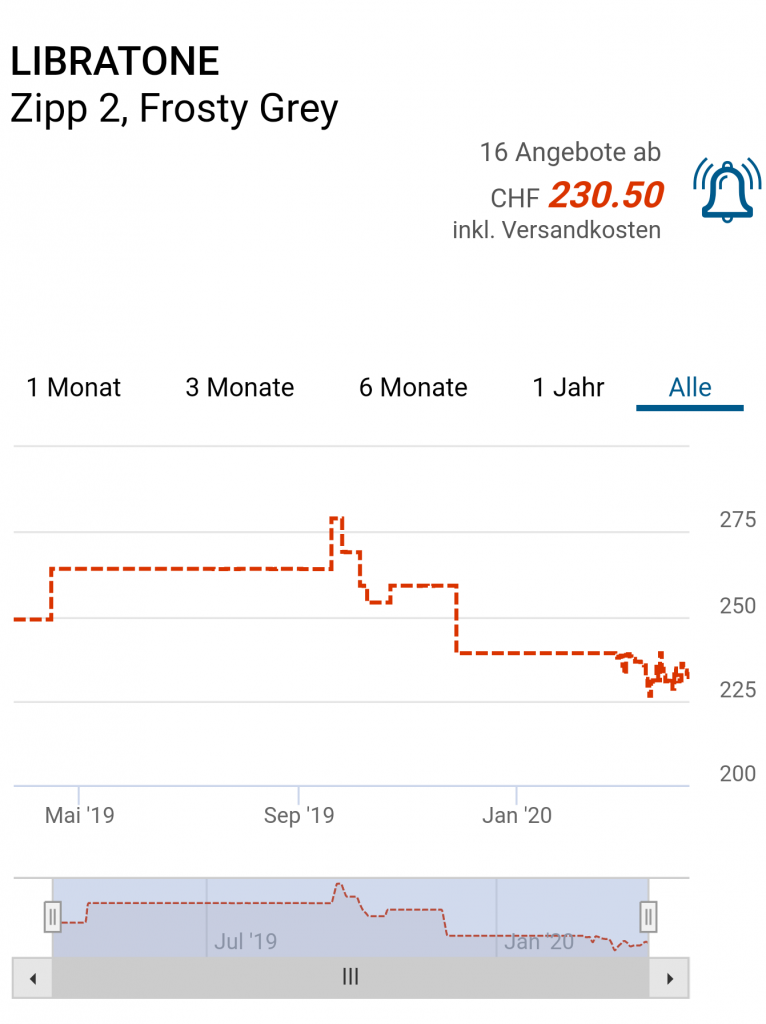Tap the left range handle of the navigator
766x1024 pixels.
point(52,916)
